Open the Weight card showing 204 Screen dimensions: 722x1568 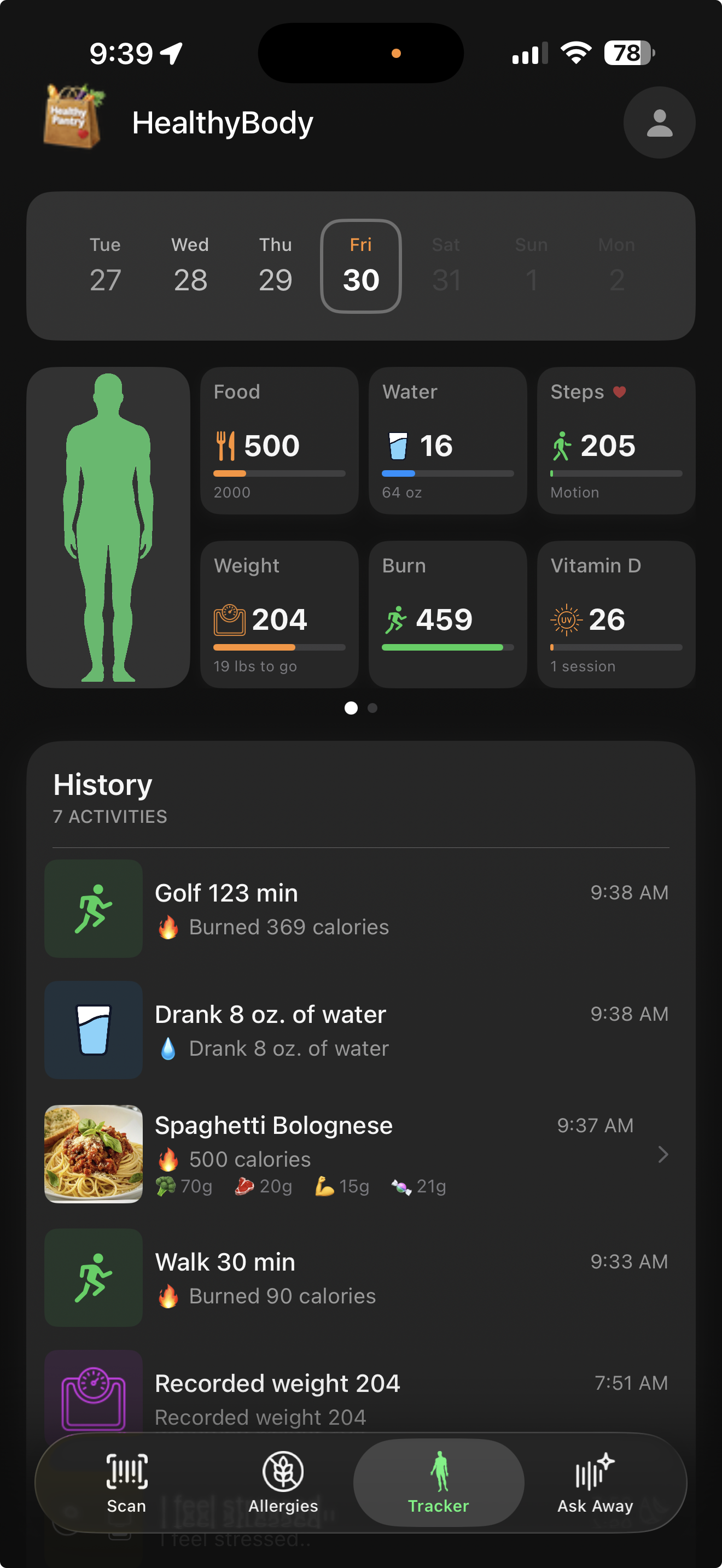pos(280,615)
